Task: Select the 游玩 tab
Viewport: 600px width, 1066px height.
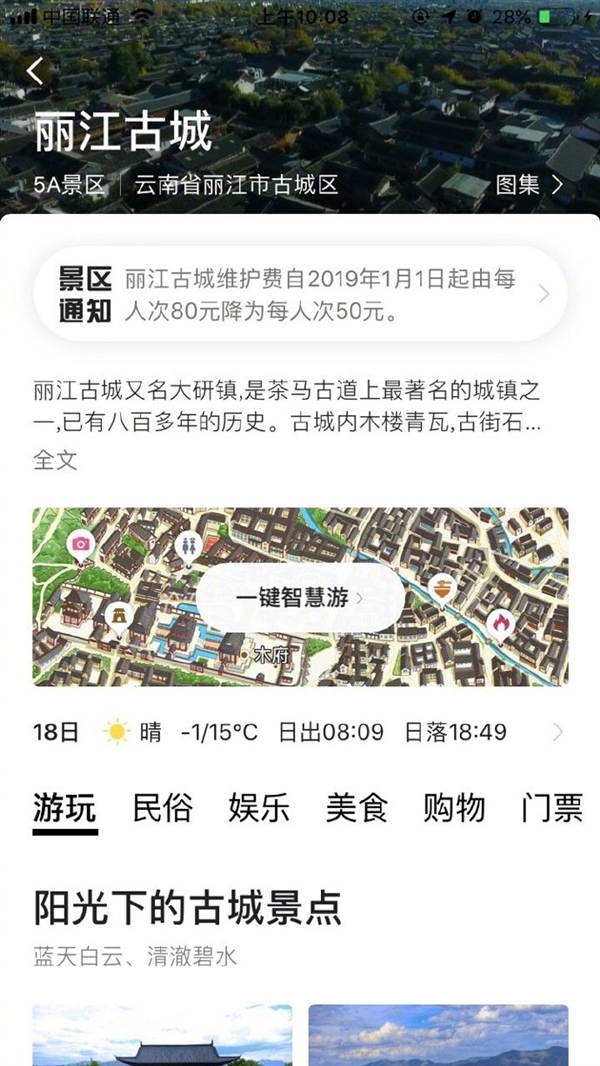Action: tap(65, 808)
